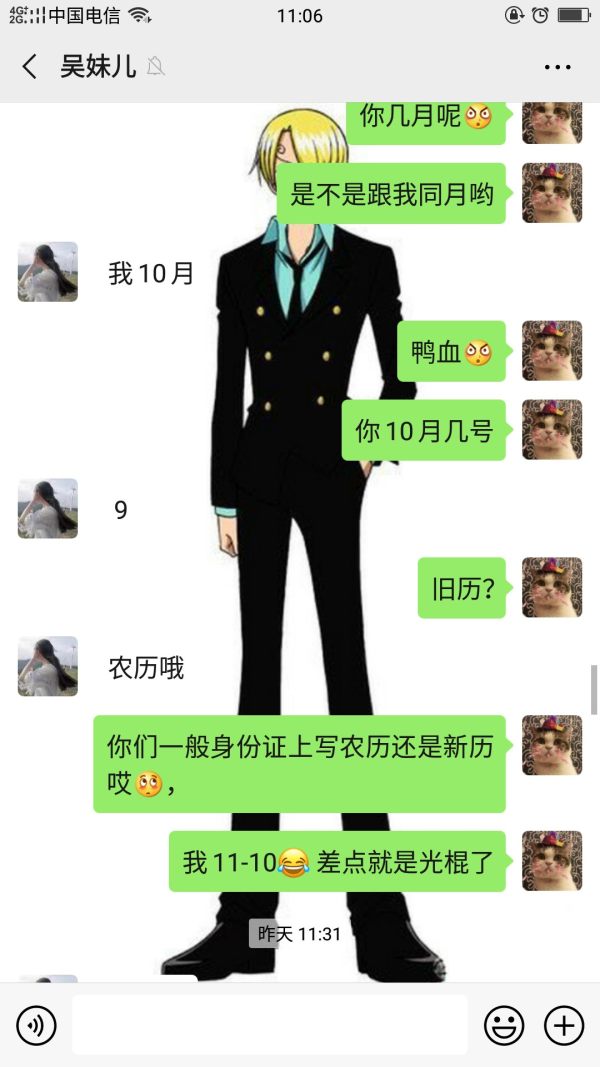
Task: Open my avatar beside 旧历? message
Action: (552, 588)
